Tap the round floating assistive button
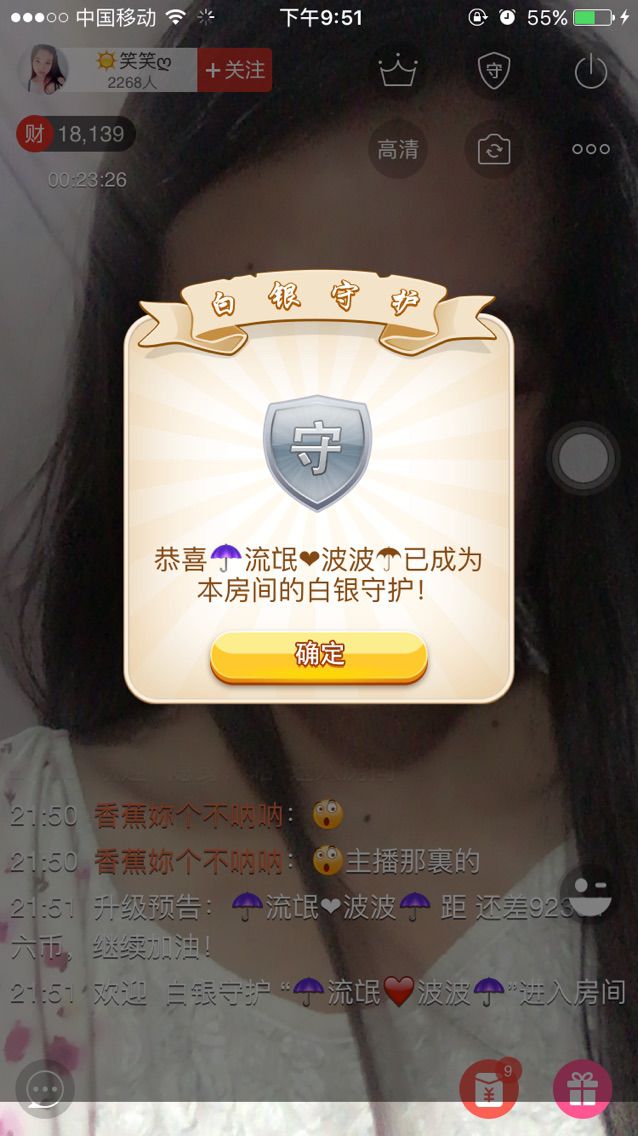 click(584, 459)
